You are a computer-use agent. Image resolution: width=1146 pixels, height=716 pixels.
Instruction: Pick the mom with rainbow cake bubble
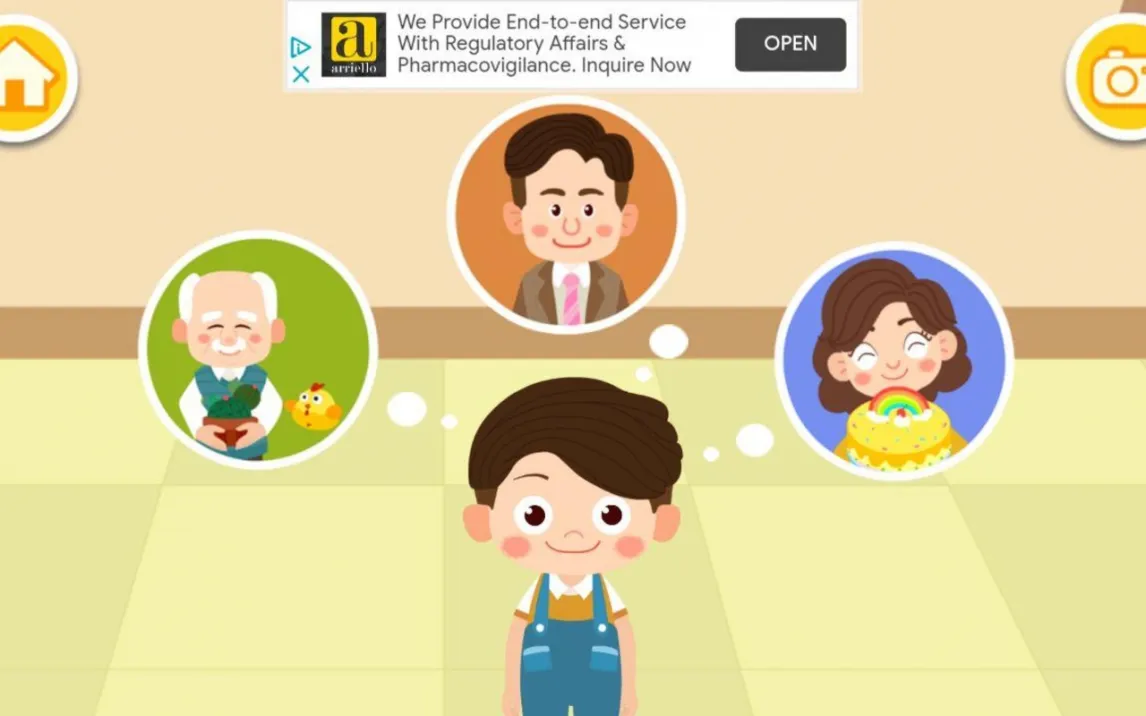coord(893,361)
